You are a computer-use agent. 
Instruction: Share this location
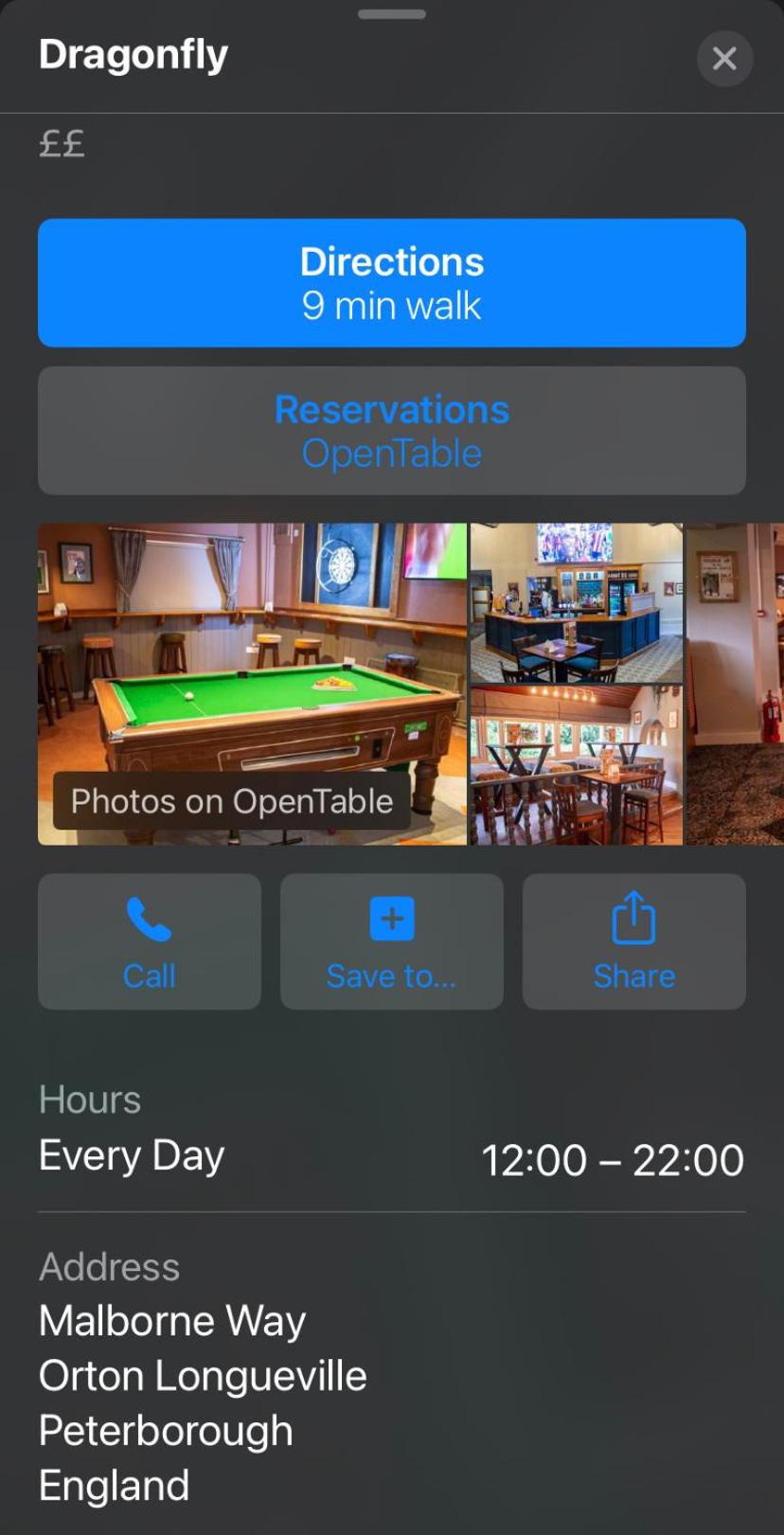pyautogui.click(x=634, y=941)
